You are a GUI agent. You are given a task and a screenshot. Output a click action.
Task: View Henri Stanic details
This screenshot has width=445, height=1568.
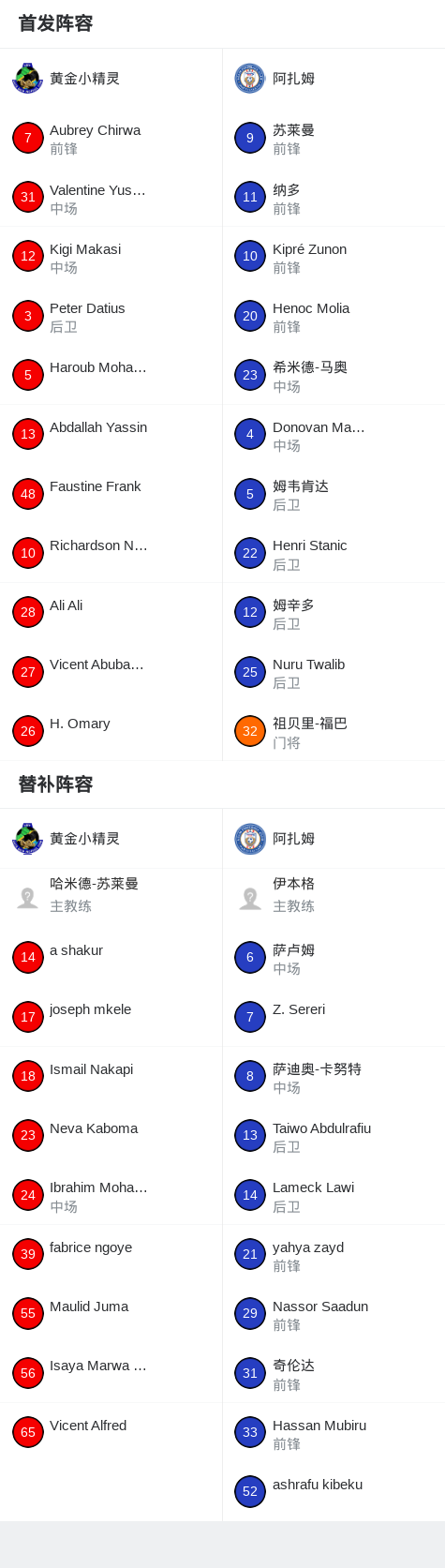pos(334,553)
